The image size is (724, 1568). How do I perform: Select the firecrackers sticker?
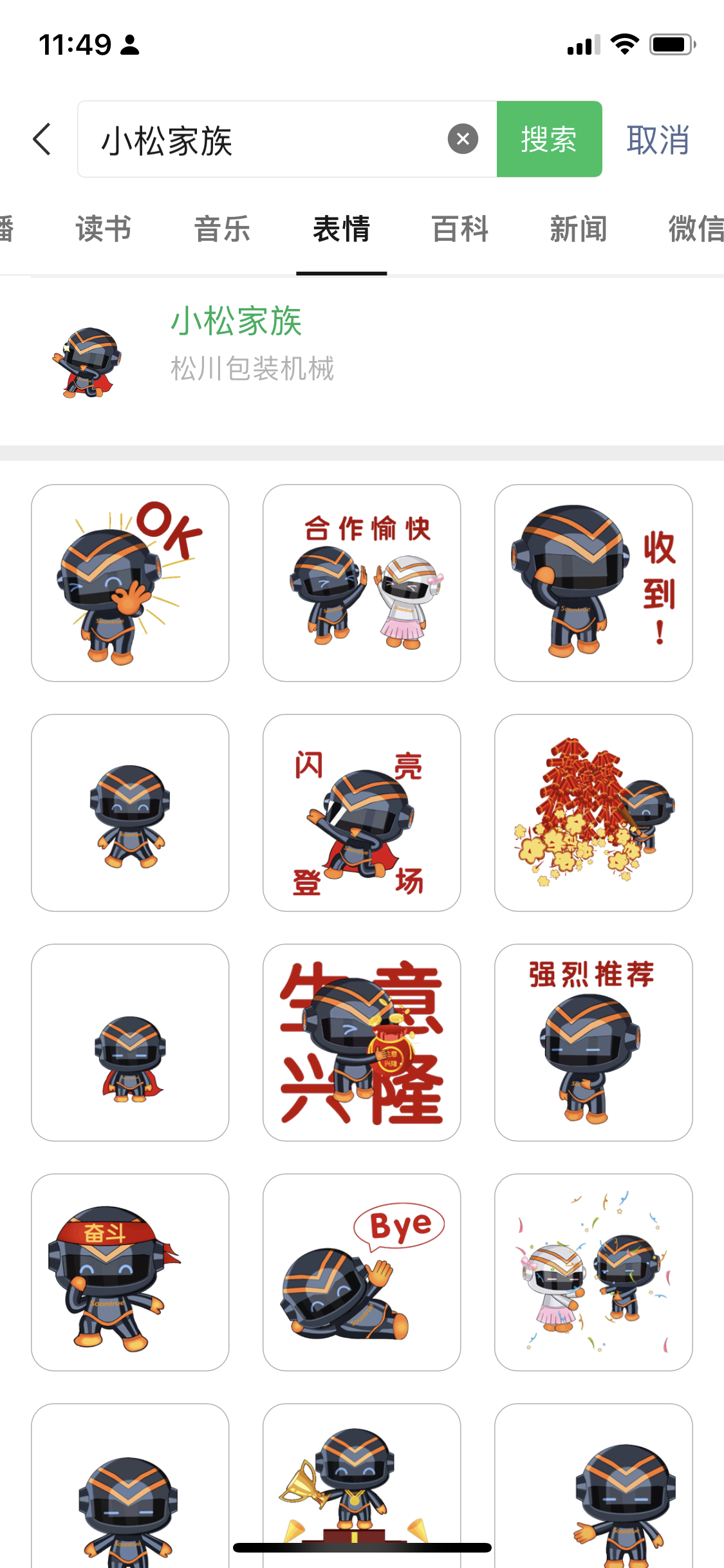(x=593, y=813)
